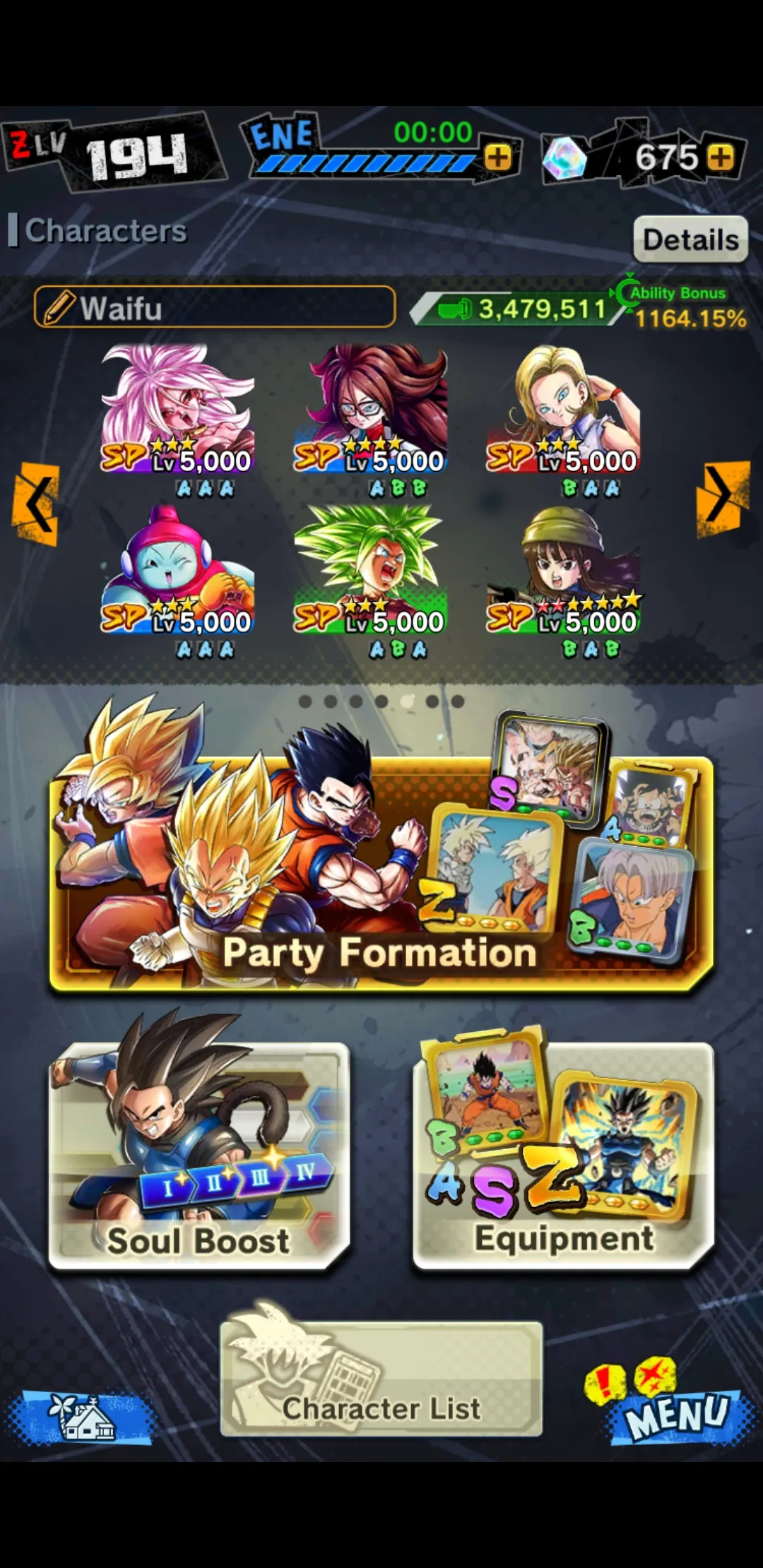Select the Ribrianne character

[177, 571]
